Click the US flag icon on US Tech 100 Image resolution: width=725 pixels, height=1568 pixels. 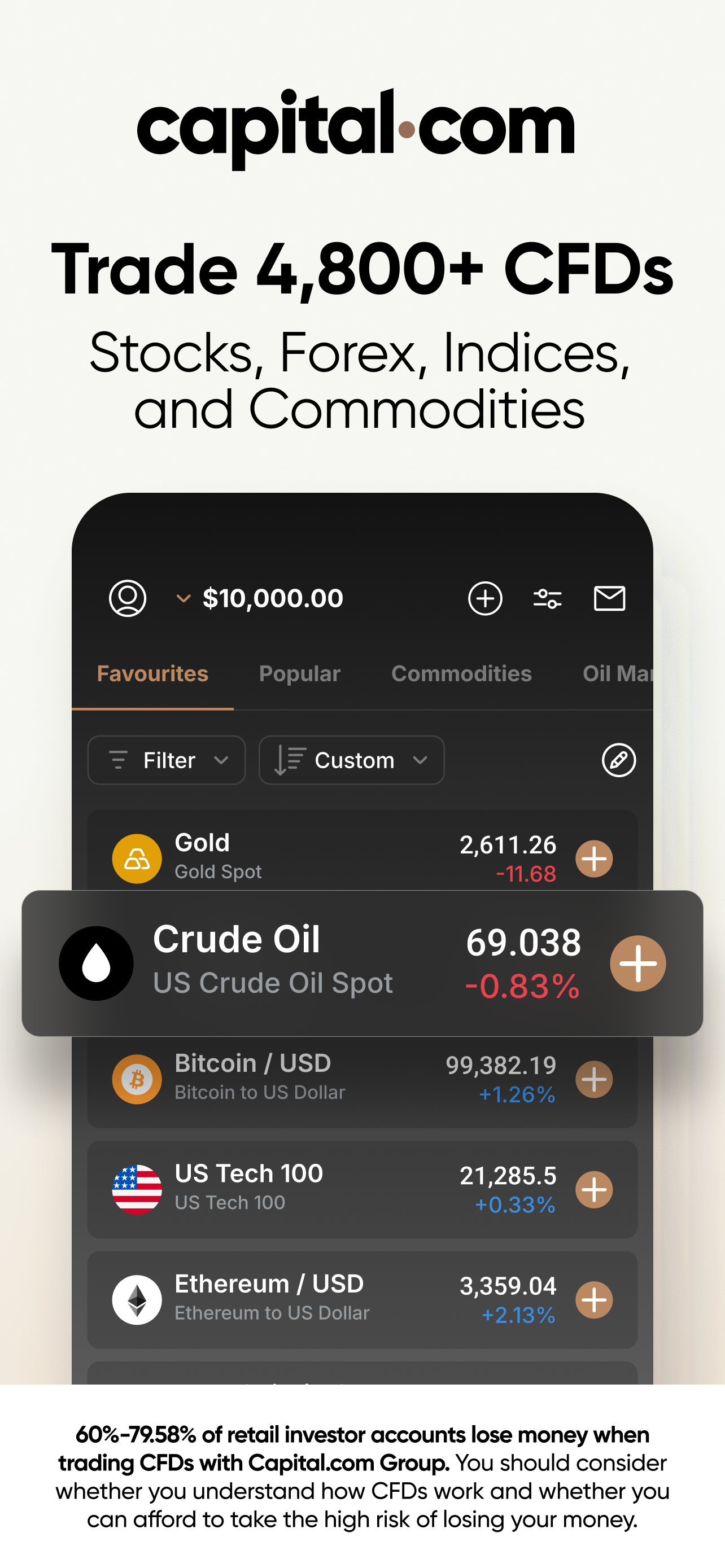point(136,1189)
